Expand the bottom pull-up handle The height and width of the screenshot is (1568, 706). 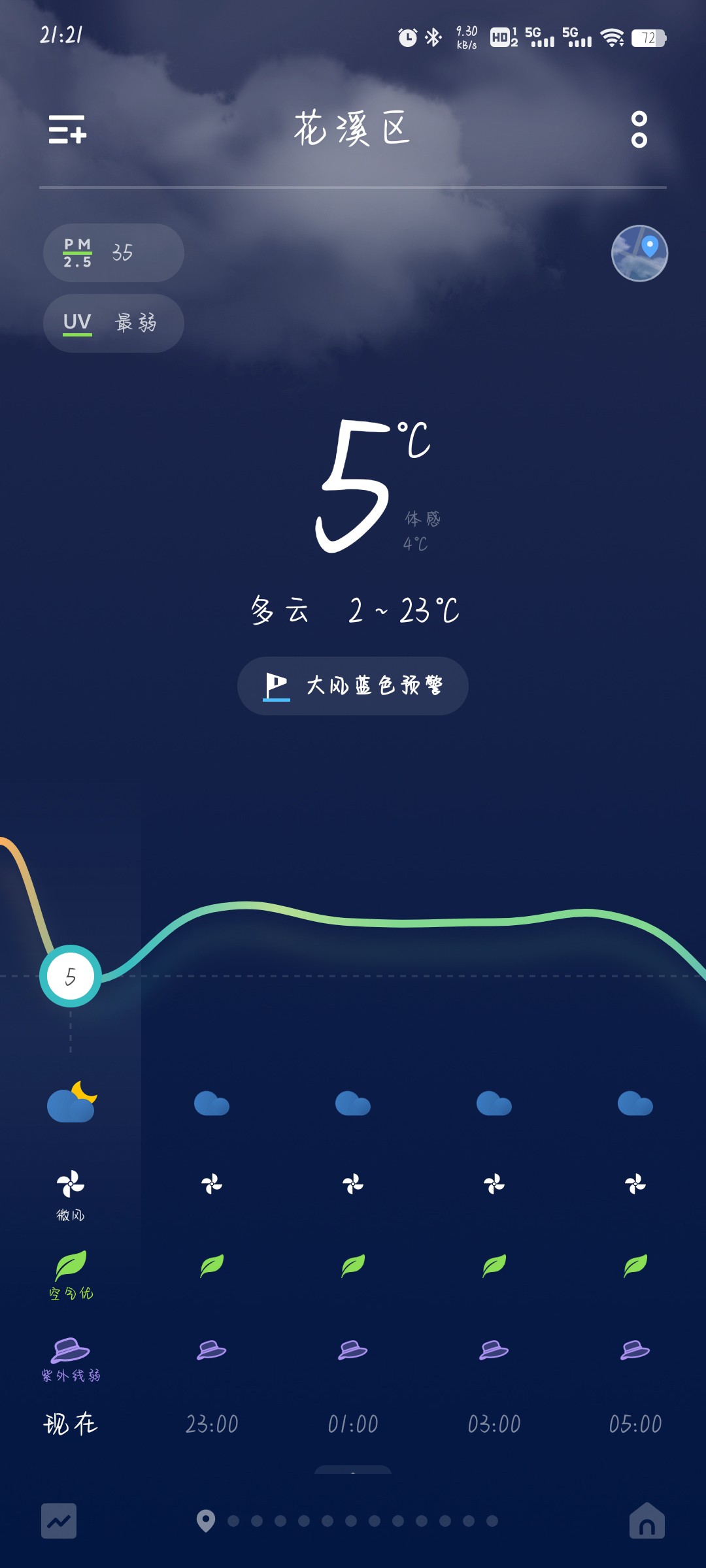[353, 1470]
